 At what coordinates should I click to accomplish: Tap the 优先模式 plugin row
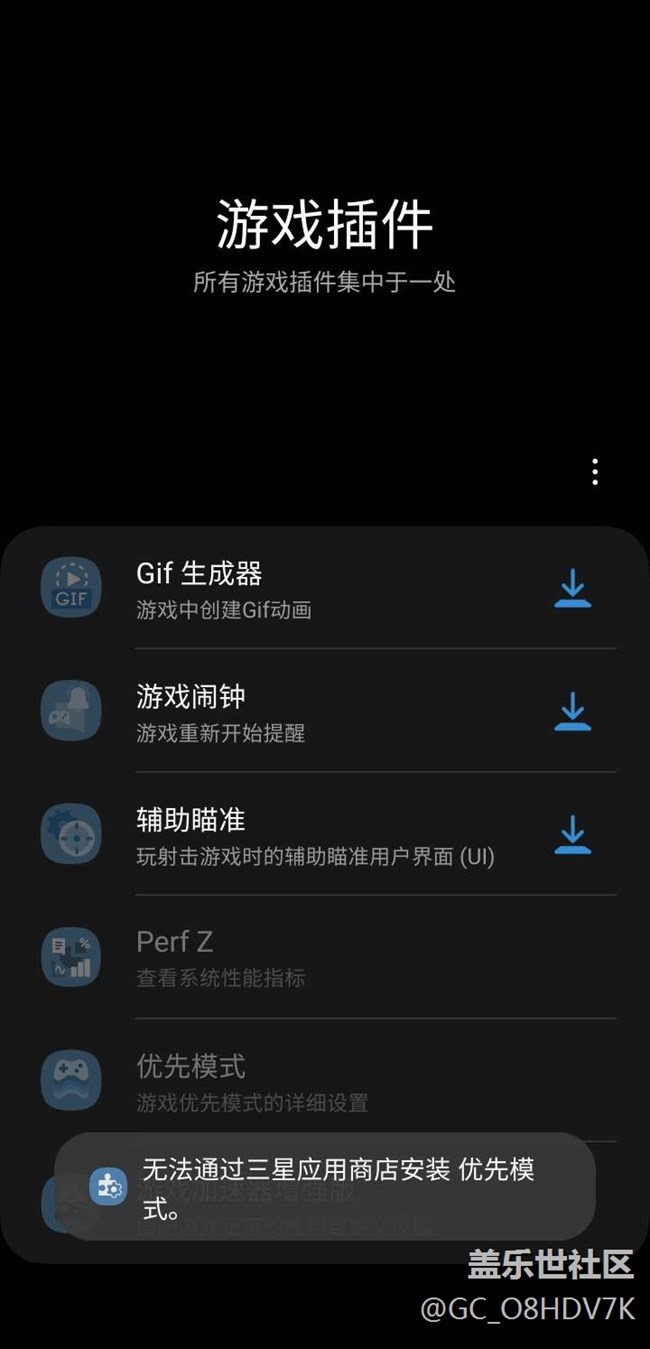coord(325,1080)
